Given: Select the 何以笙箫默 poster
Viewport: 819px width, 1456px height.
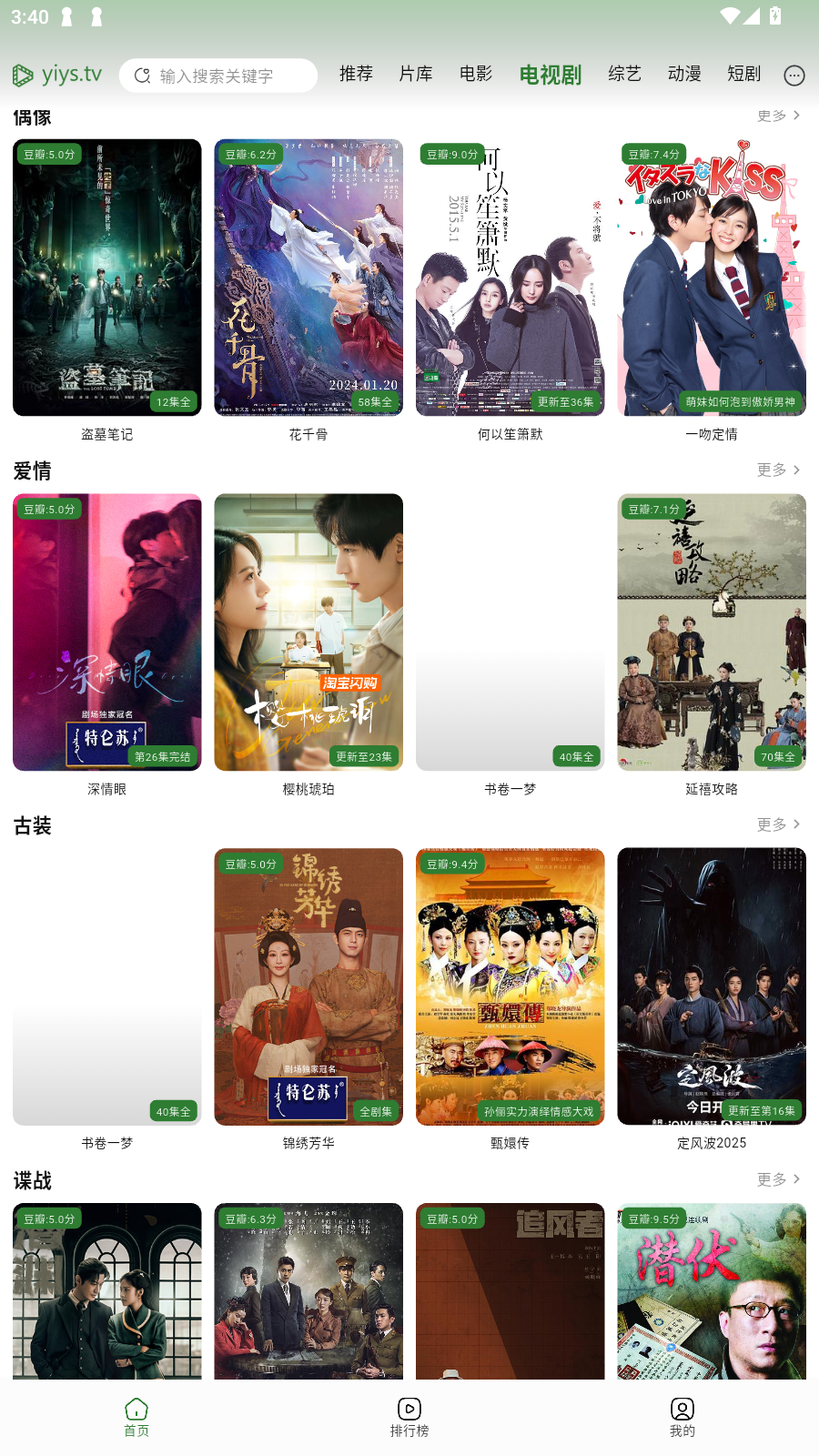Looking at the screenshot, I should pos(510,278).
